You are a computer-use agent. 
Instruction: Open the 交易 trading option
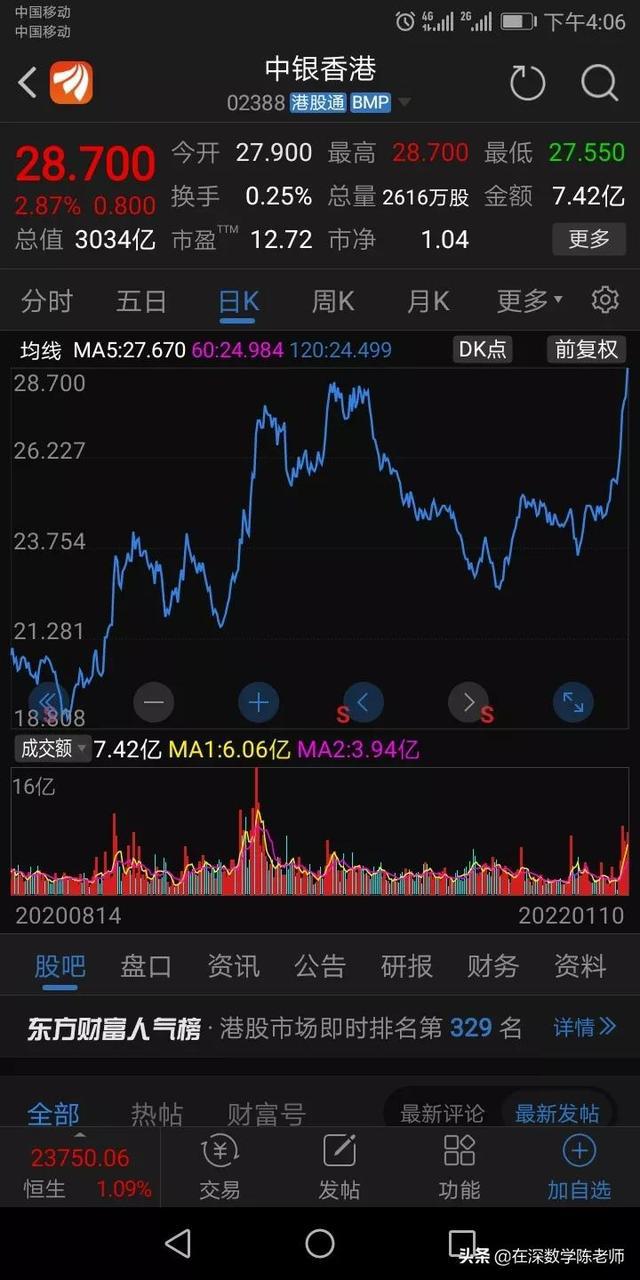click(x=220, y=1168)
